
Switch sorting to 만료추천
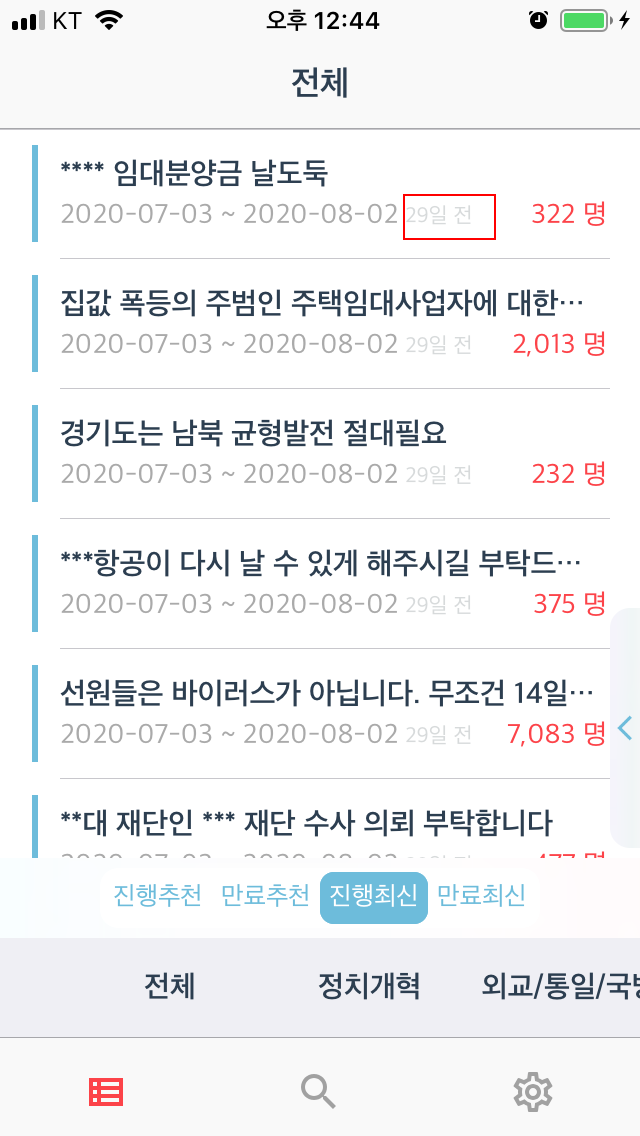pyautogui.click(x=265, y=896)
